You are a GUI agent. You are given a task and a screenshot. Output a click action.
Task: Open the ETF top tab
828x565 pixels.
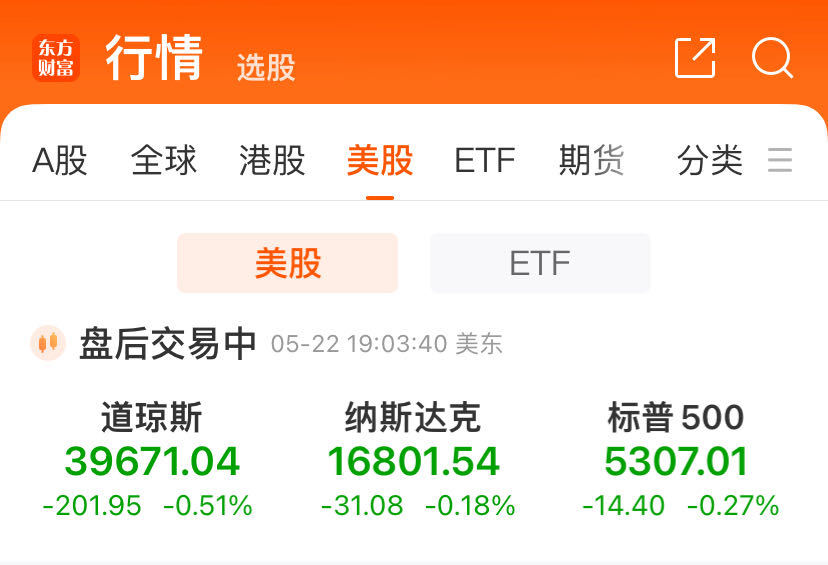pyautogui.click(x=485, y=160)
